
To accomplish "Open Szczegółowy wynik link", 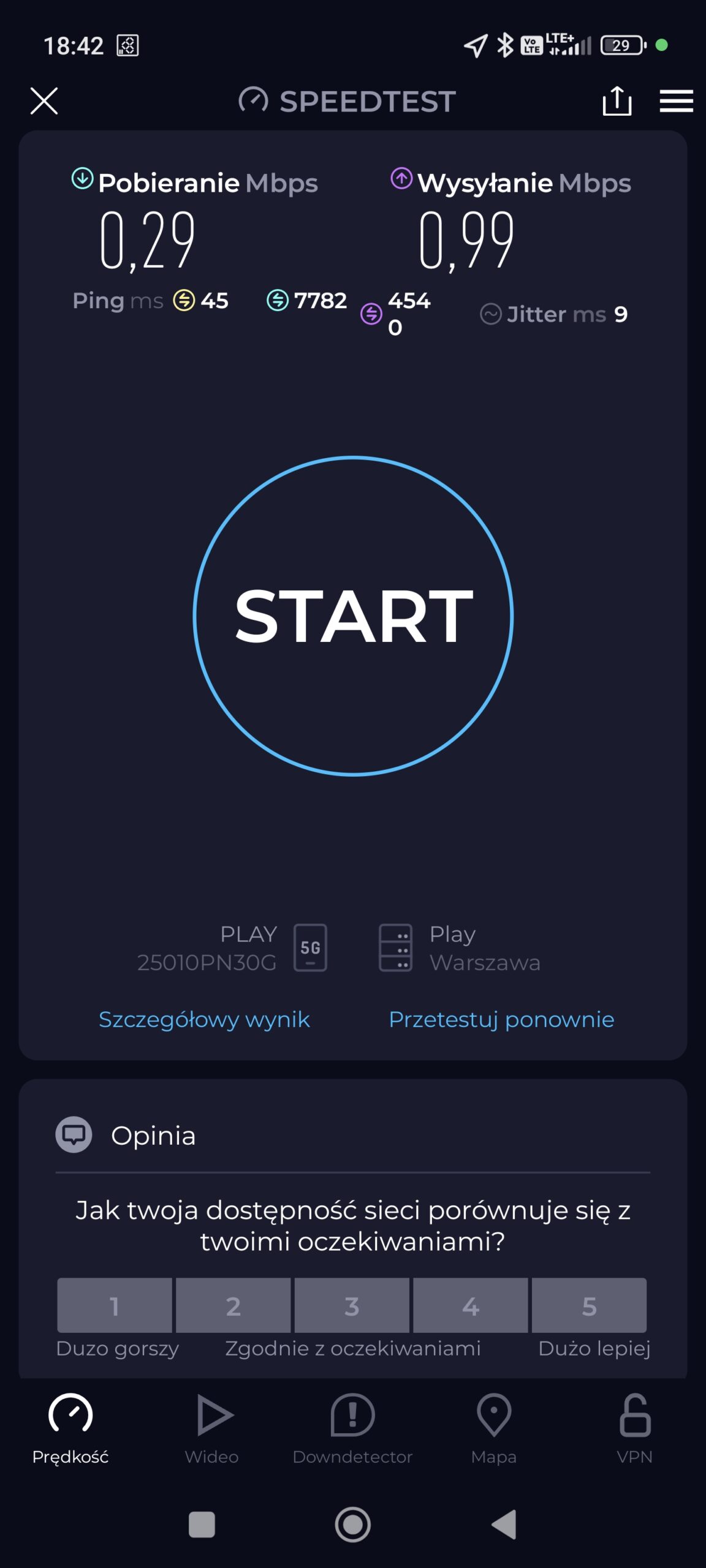I will 204,1020.
